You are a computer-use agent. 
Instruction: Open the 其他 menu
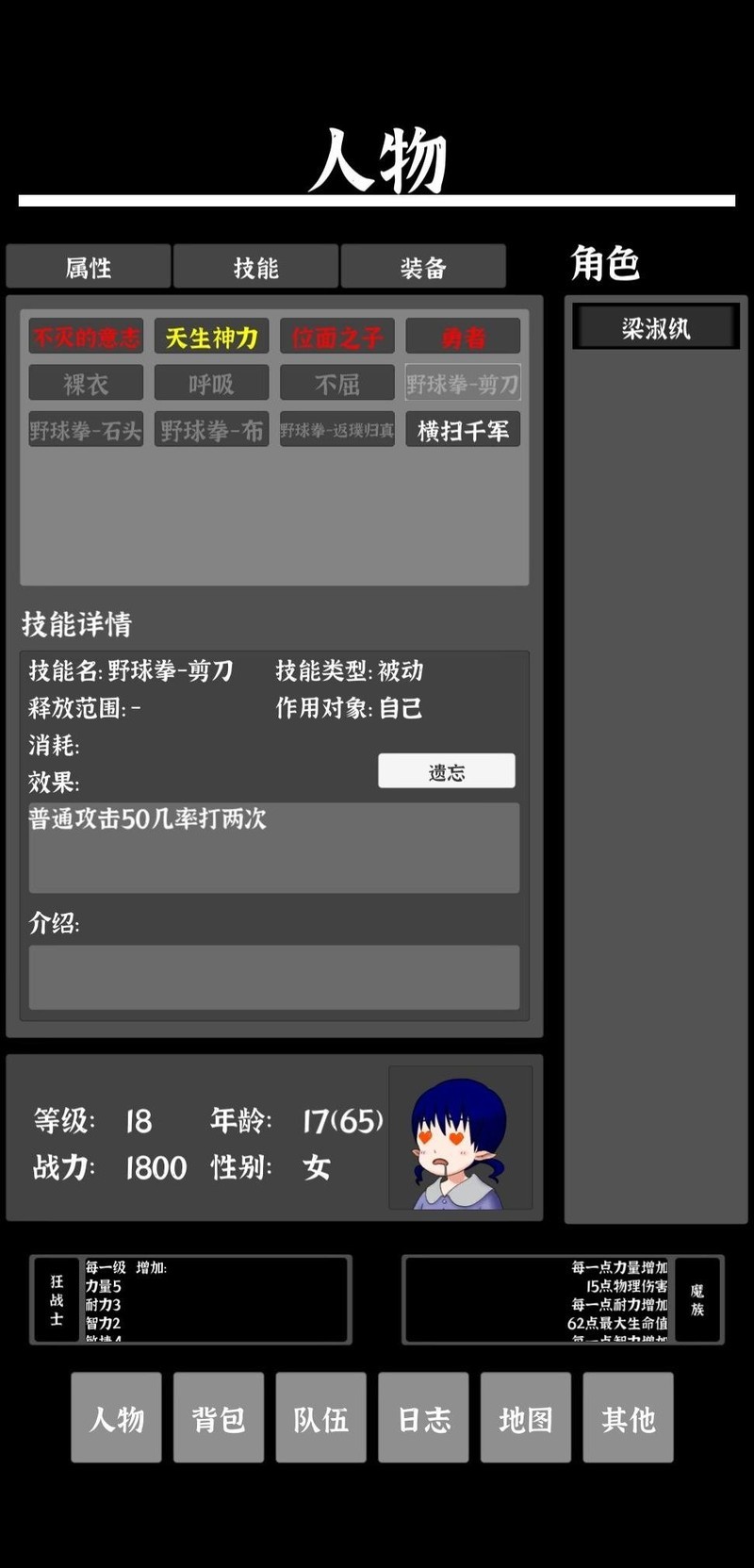point(628,1417)
